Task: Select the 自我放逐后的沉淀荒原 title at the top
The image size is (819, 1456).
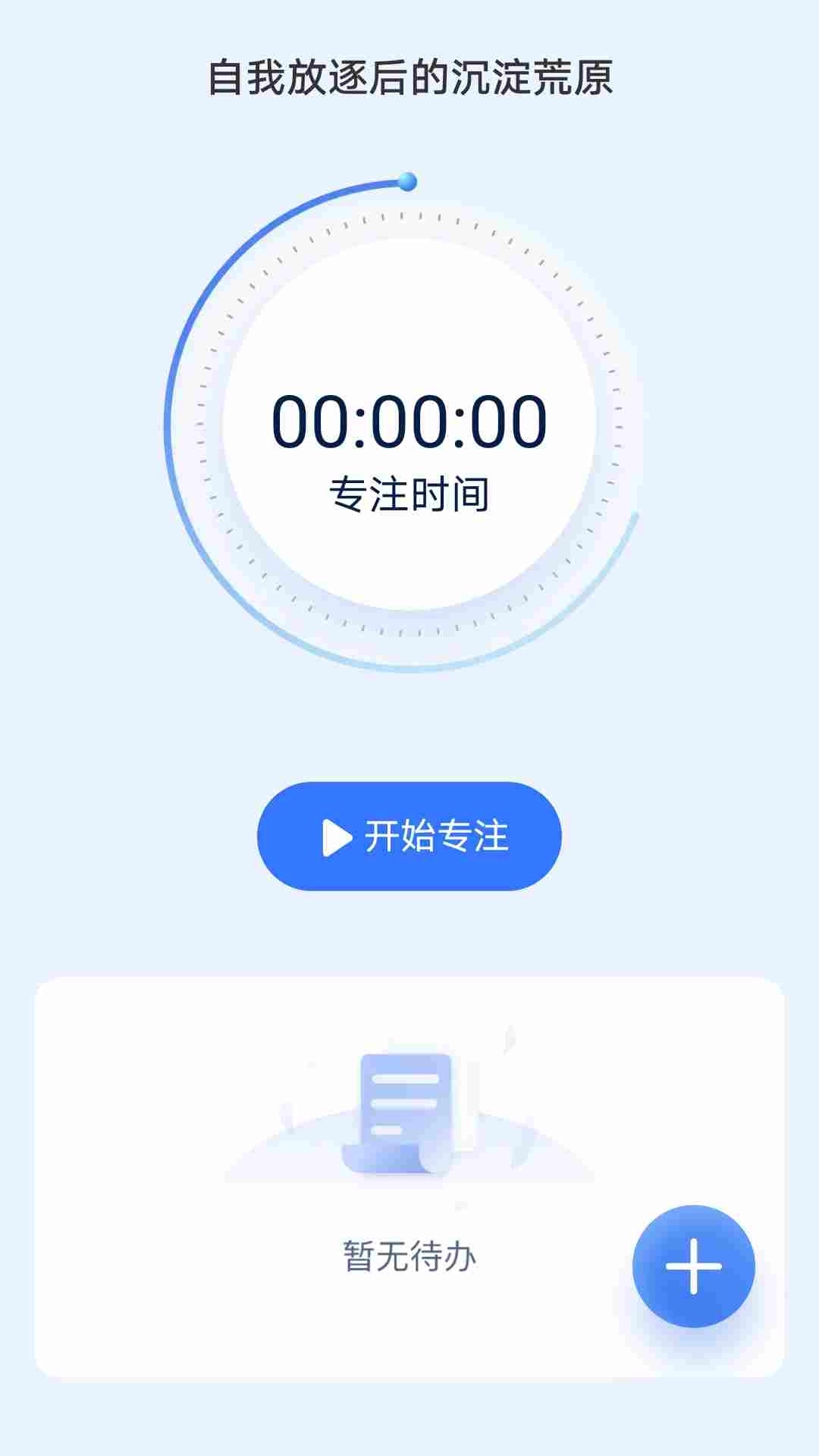Action: [409, 76]
